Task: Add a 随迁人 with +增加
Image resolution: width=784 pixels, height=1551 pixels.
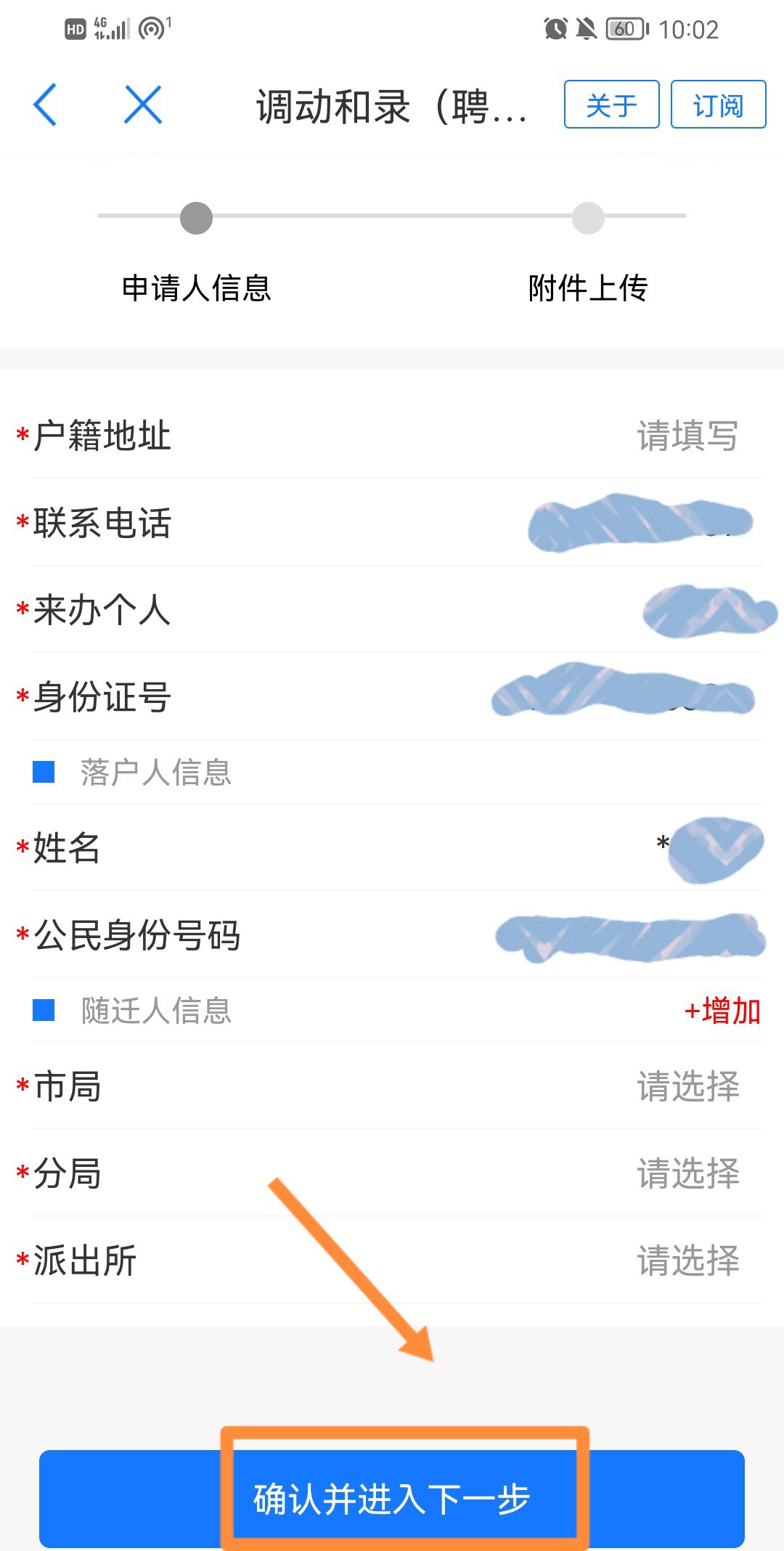Action: pyautogui.click(x=722, y=1011)
